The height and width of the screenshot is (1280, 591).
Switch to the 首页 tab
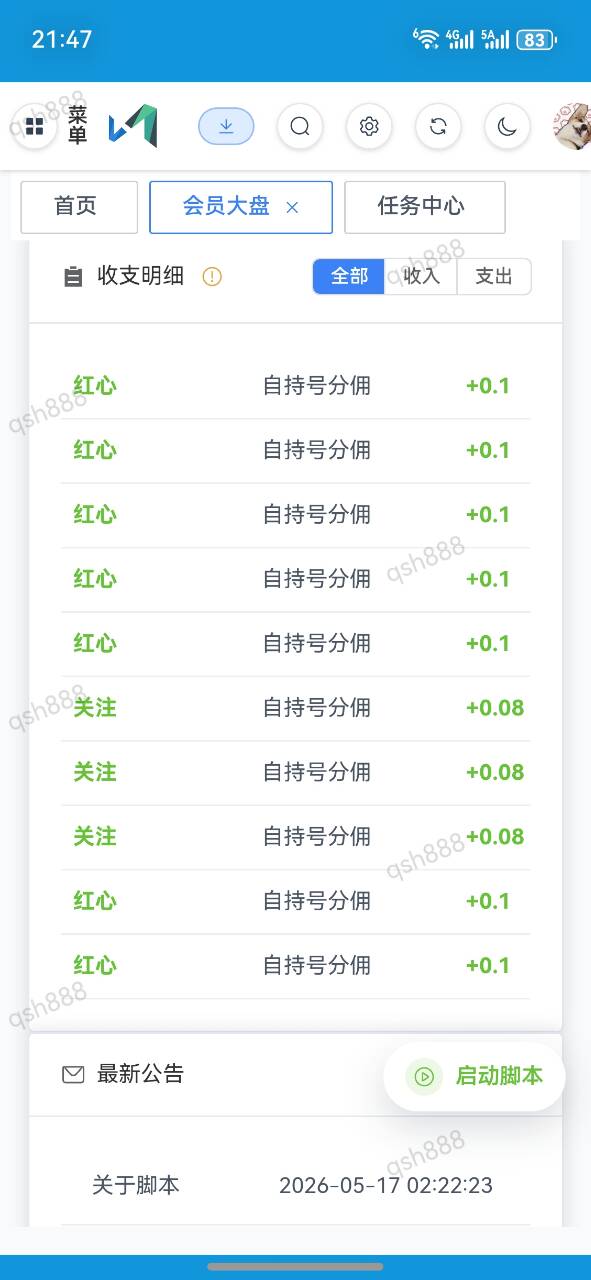(79, 207)
